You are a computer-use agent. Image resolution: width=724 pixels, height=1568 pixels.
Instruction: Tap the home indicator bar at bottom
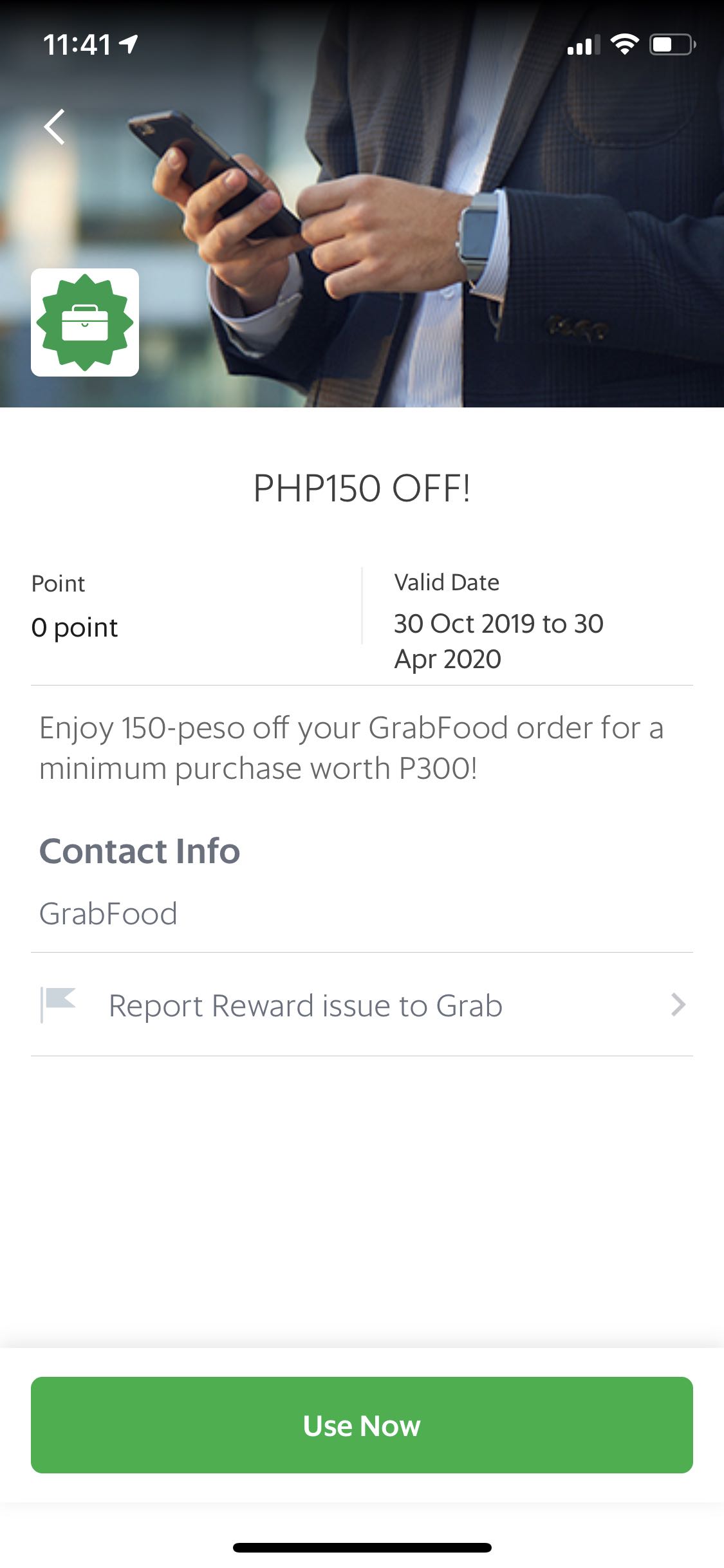[x=362, y=1547]
